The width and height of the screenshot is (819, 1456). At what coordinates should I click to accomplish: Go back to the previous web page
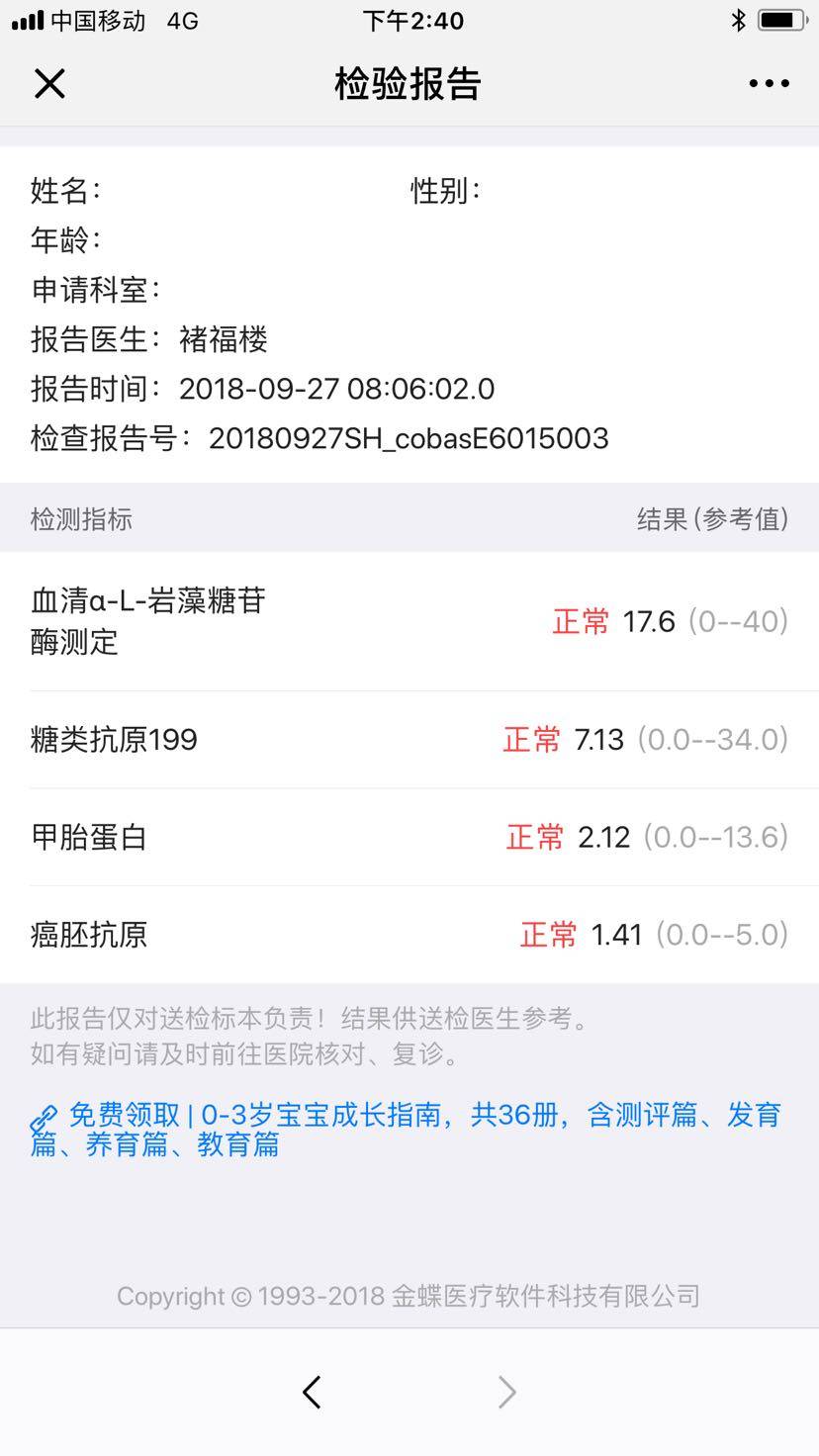point(312,1392)
